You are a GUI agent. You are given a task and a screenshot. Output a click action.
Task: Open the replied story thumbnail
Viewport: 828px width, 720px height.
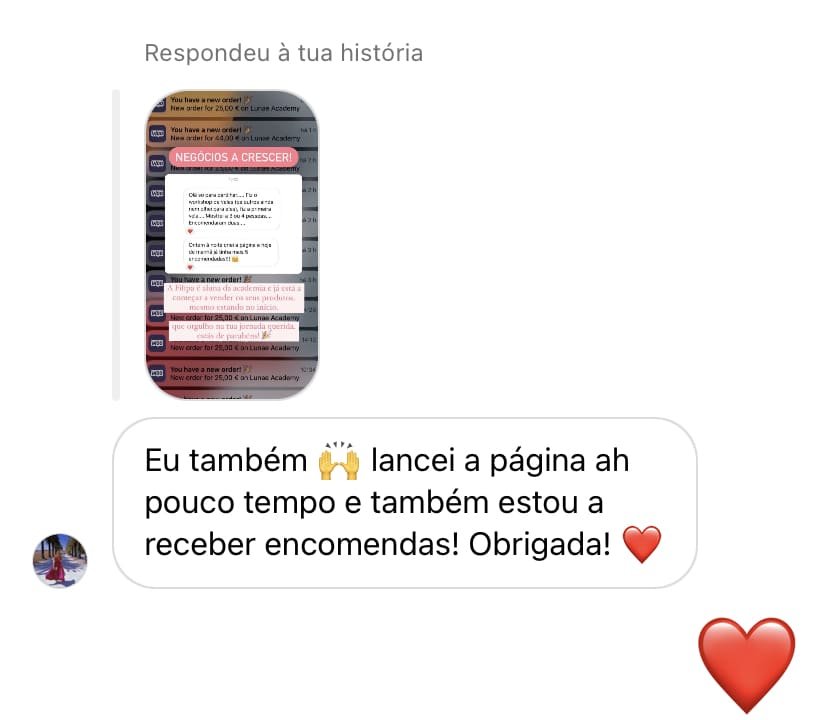point(232,245)
